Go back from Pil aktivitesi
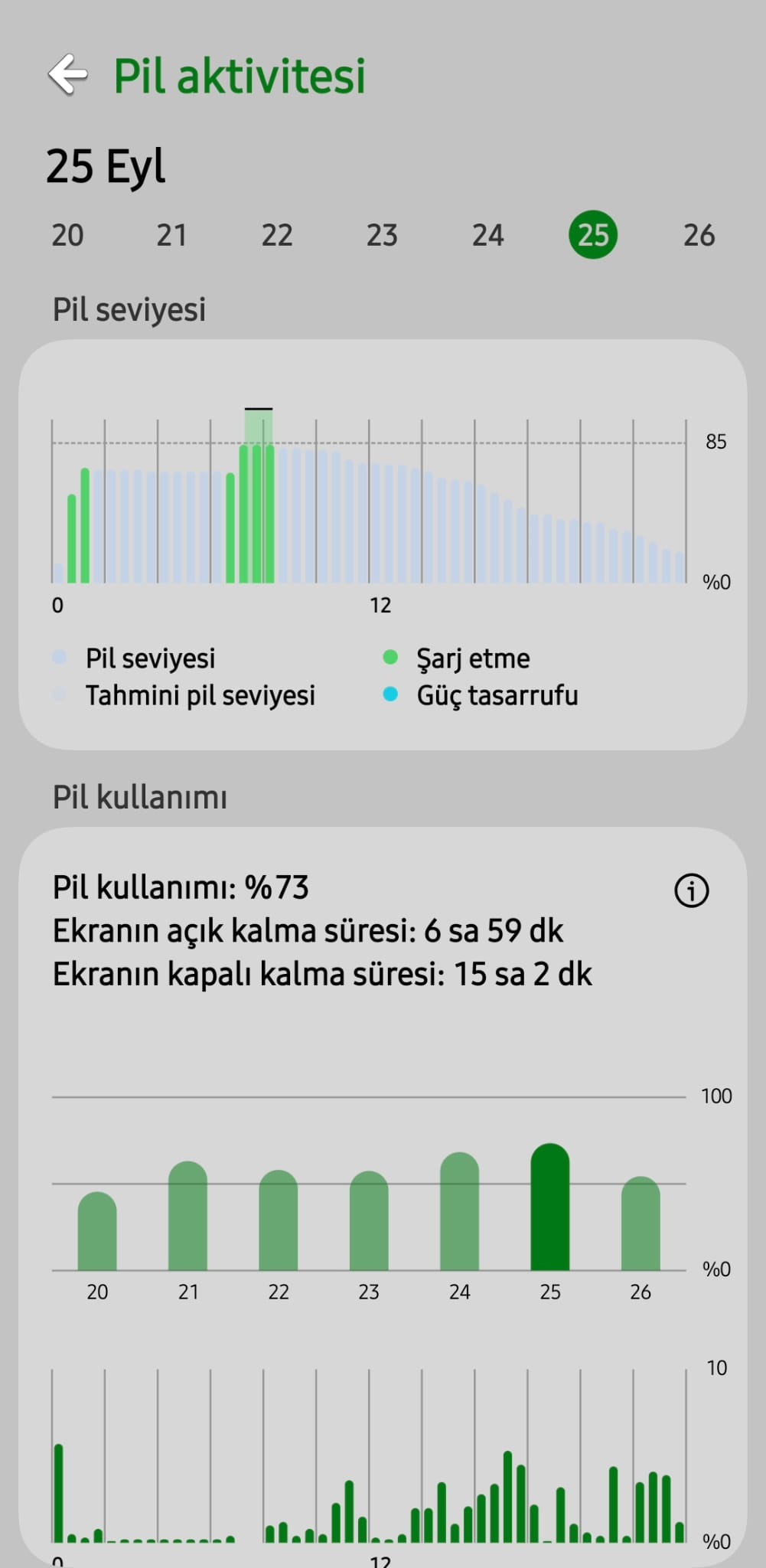766x1568 pixels. [68, 75]
